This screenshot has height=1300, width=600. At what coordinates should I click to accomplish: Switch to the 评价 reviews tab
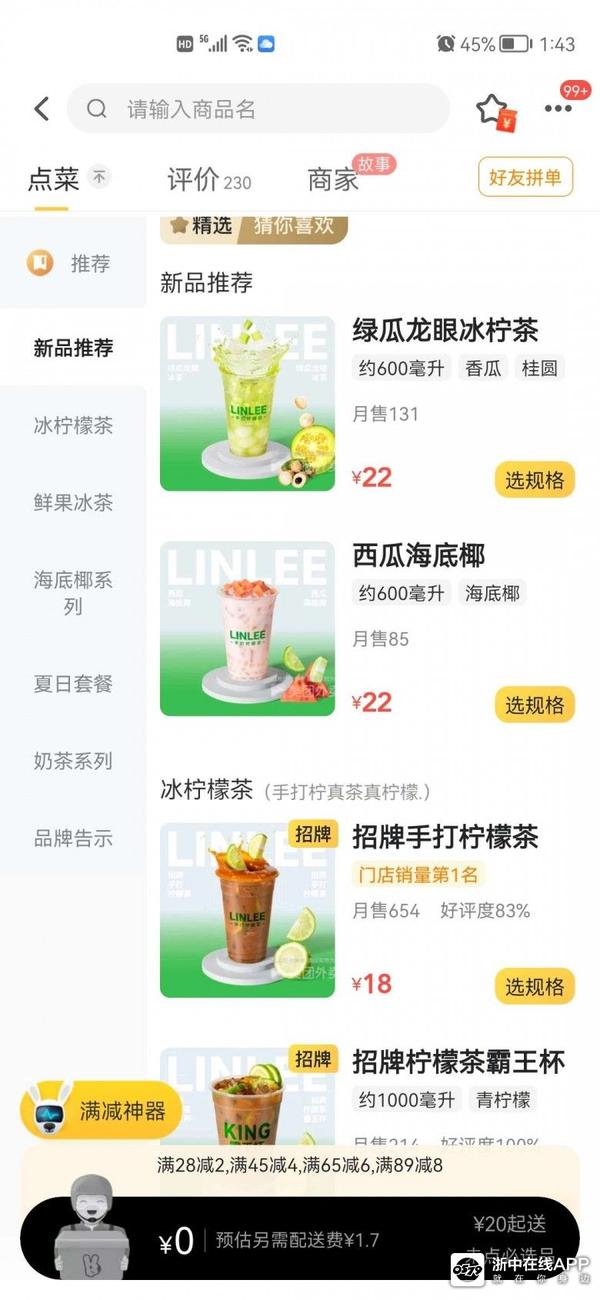pyautogui.click(x=208, y=180)
